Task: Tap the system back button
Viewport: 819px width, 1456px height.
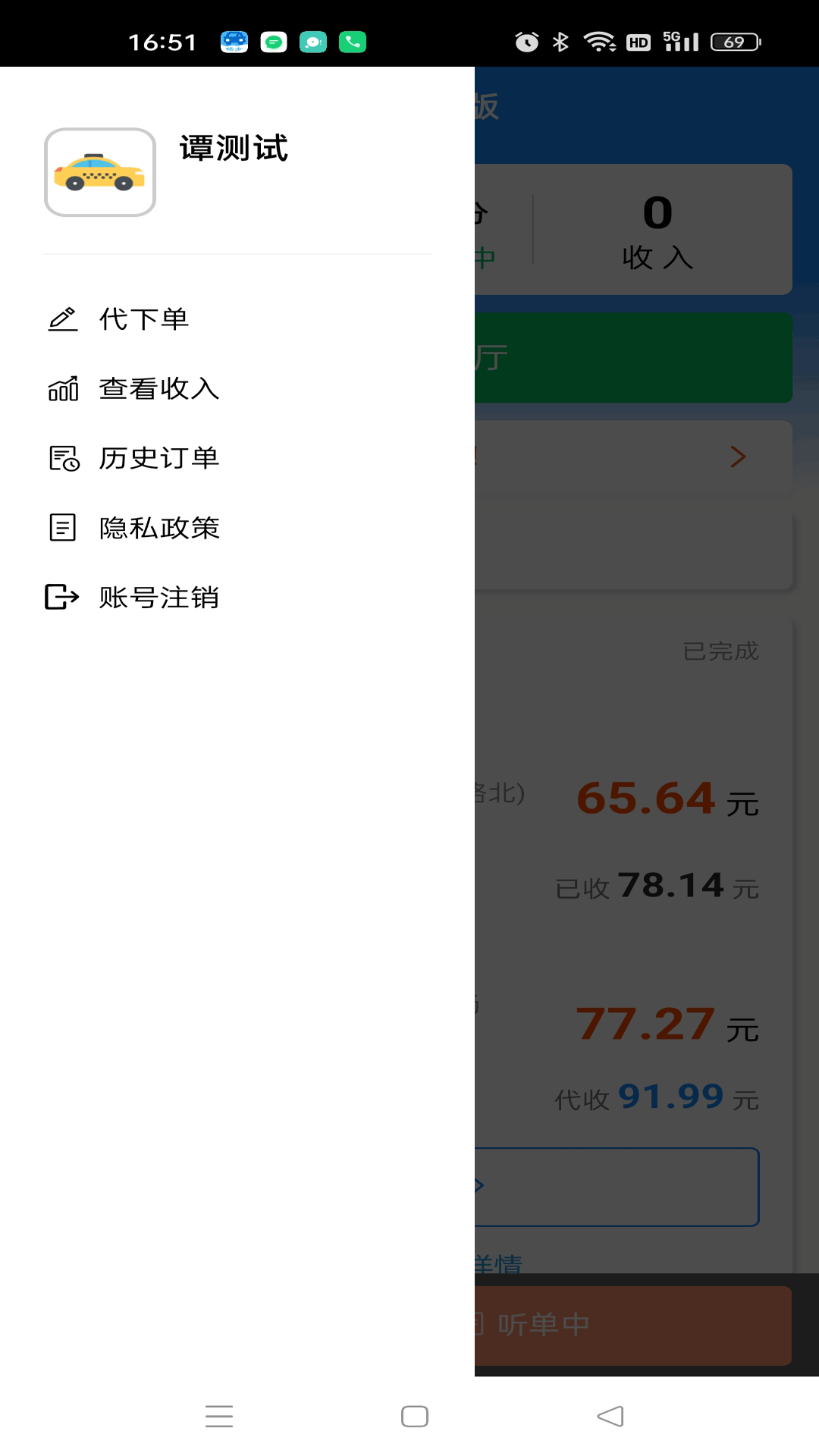Action: [610, 1416]
